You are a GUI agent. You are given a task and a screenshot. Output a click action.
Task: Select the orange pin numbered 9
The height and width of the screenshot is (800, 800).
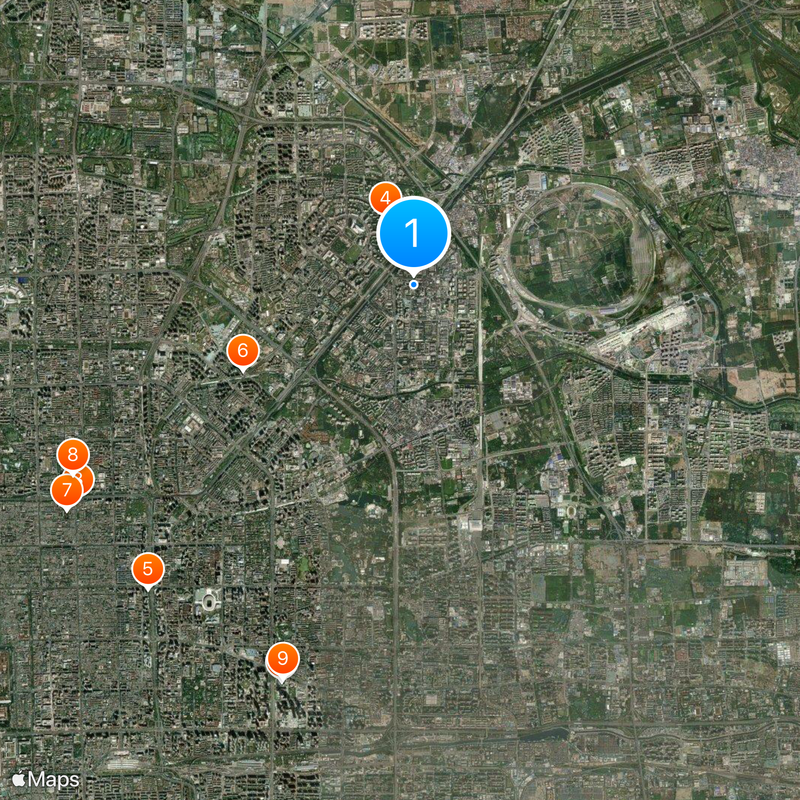283,659
